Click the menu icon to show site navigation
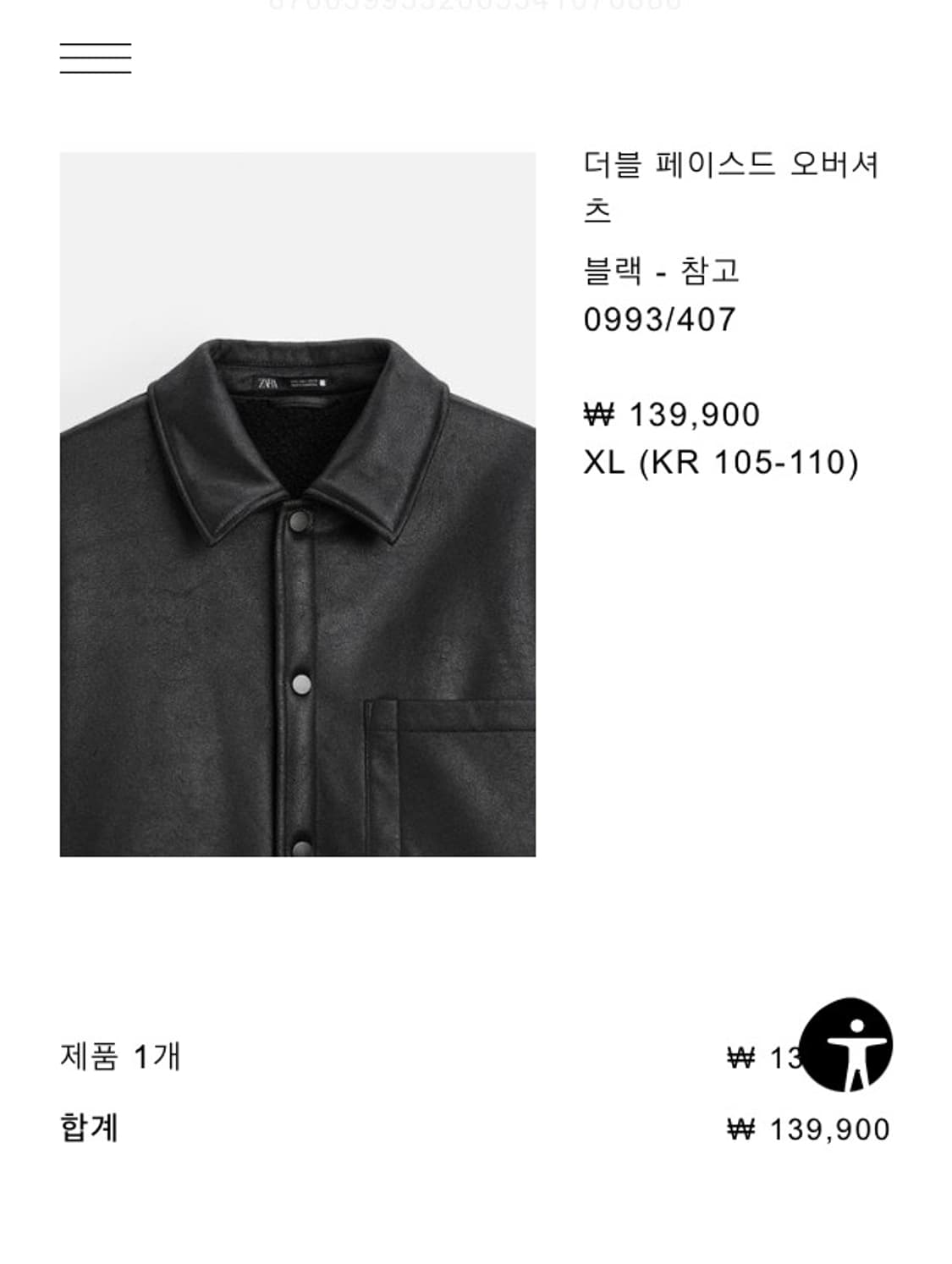 coord(95,57)
